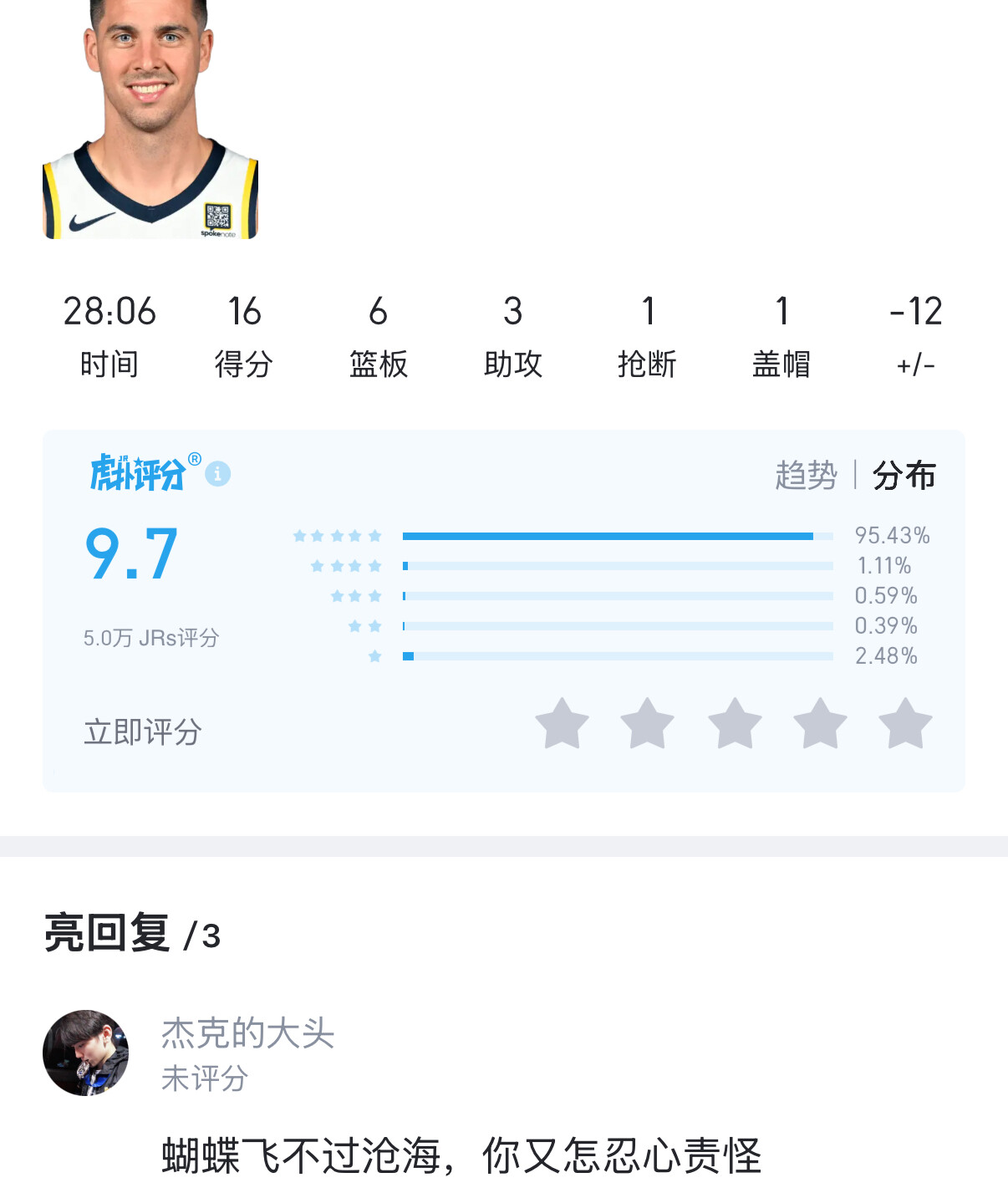The image size is (1008, 1188).
Task: Open the 虎扑评分 info icon
Action: click(x=218, y=474)
